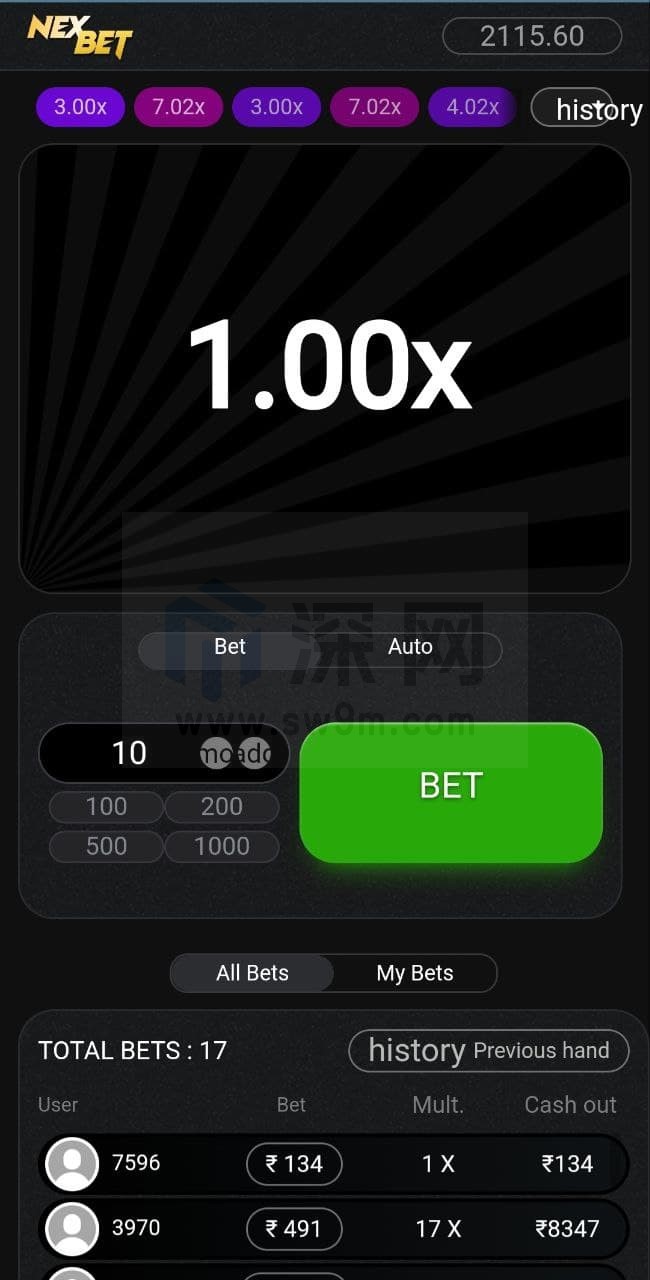This screenshot has height=1280, width=650.
Task: Switch to the Auto betting mode
Action: click(x=410, y=647)
